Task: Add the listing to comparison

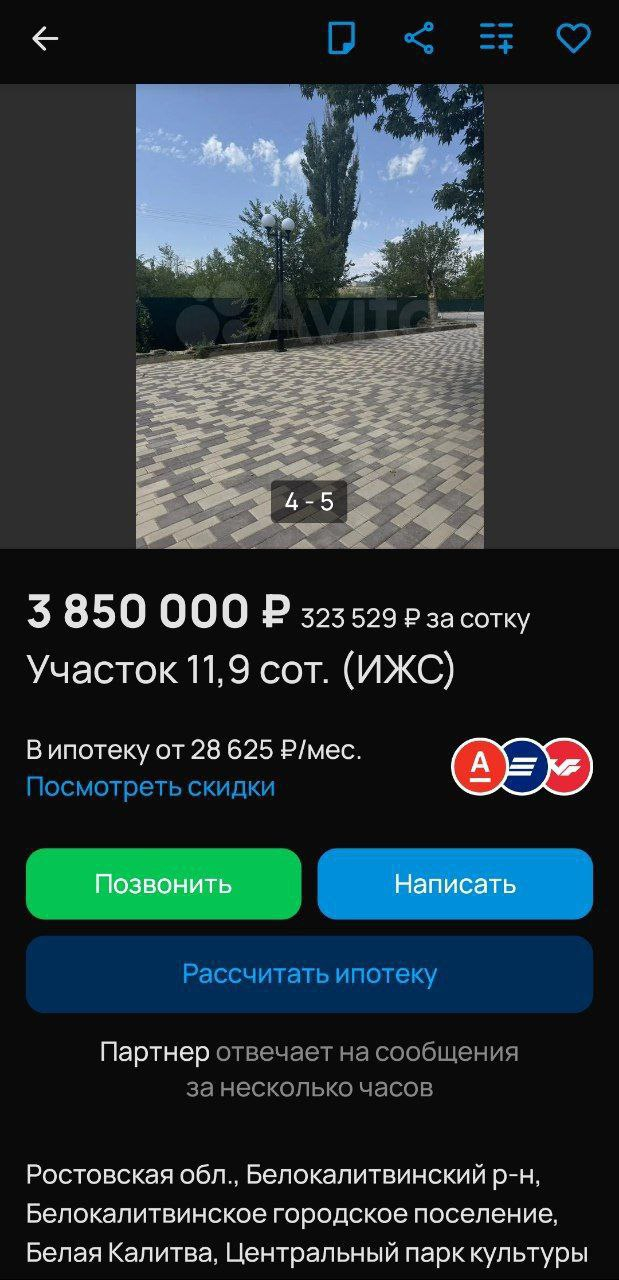Action: [x=496, y=39]
